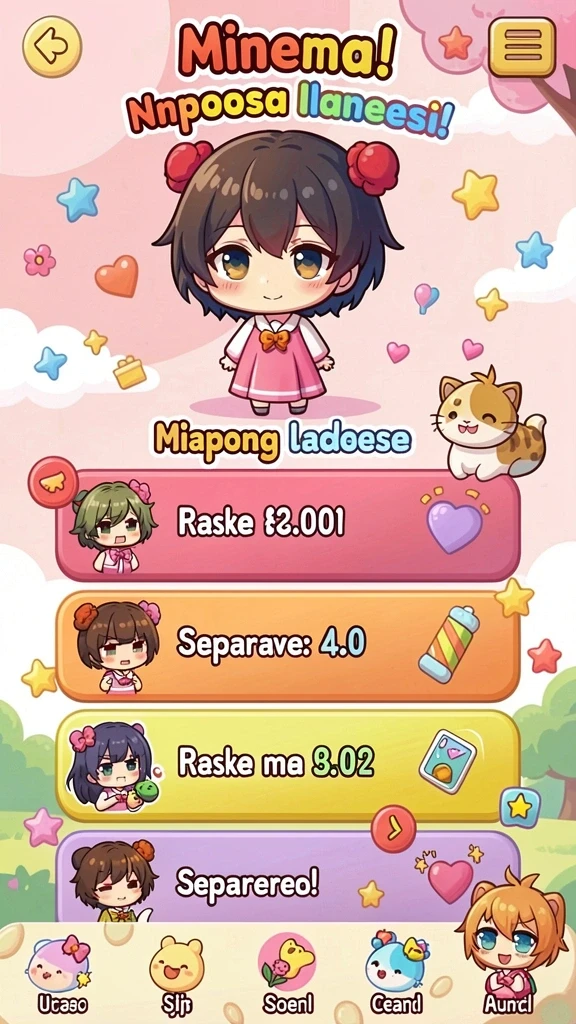Image resolution: width=576 pixels, height=1024 pixels.
Task: Go back with the yellow arrow button
Action: 52,45
